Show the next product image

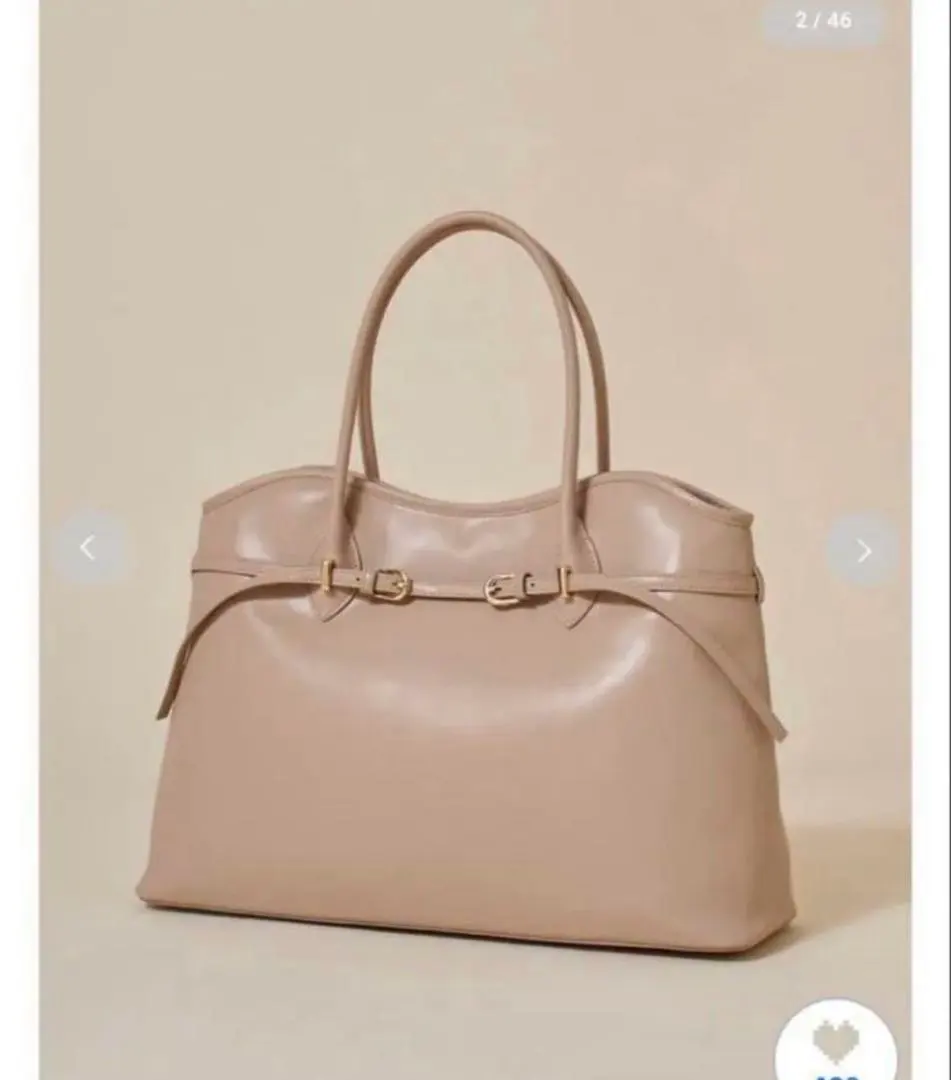click(x=863, y=551)
